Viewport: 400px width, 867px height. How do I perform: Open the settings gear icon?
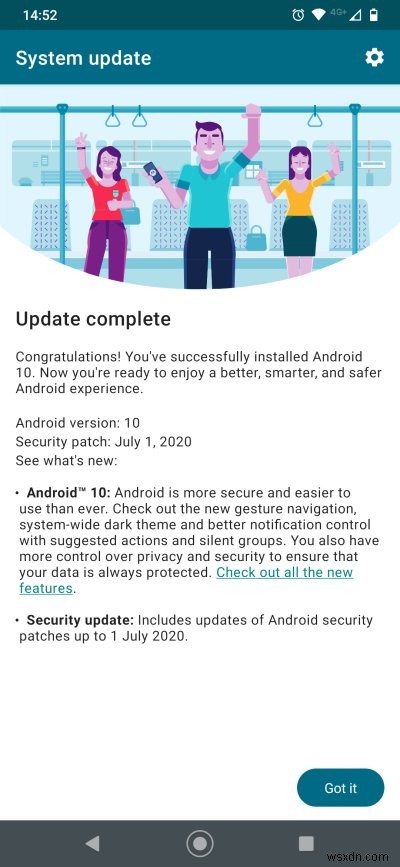coord(375,58)
